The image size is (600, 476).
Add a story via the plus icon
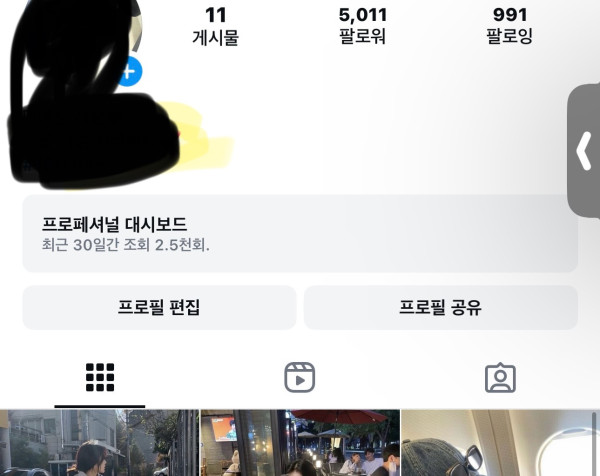(131, 72)
